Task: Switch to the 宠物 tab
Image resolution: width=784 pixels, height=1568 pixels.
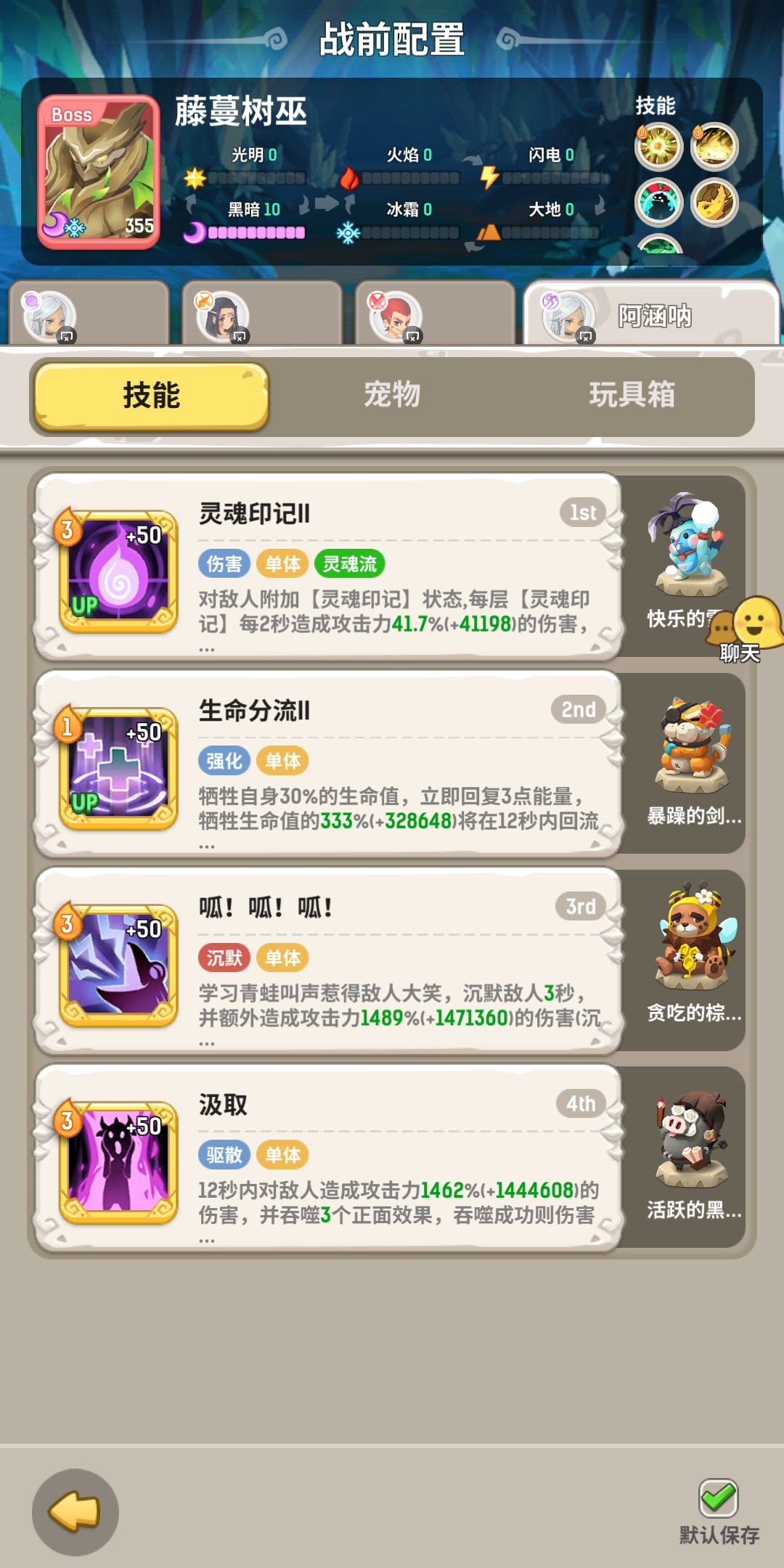Action: click(x=390, y=394)
